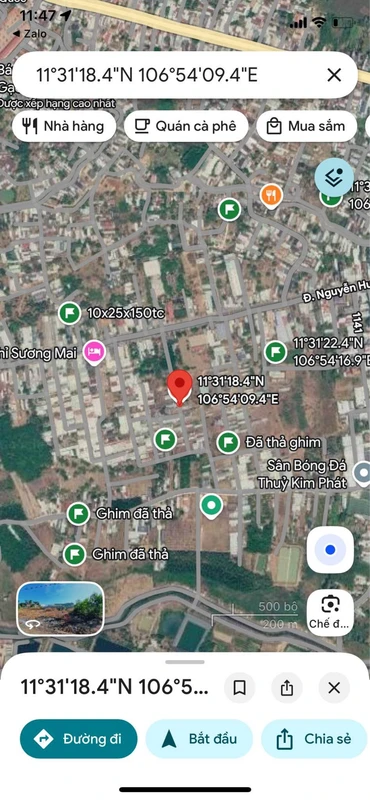Open the map layers button
Image resolution: width=370 pixels, height=800 pixels.
pyautogui.click(x=334, y=178)
